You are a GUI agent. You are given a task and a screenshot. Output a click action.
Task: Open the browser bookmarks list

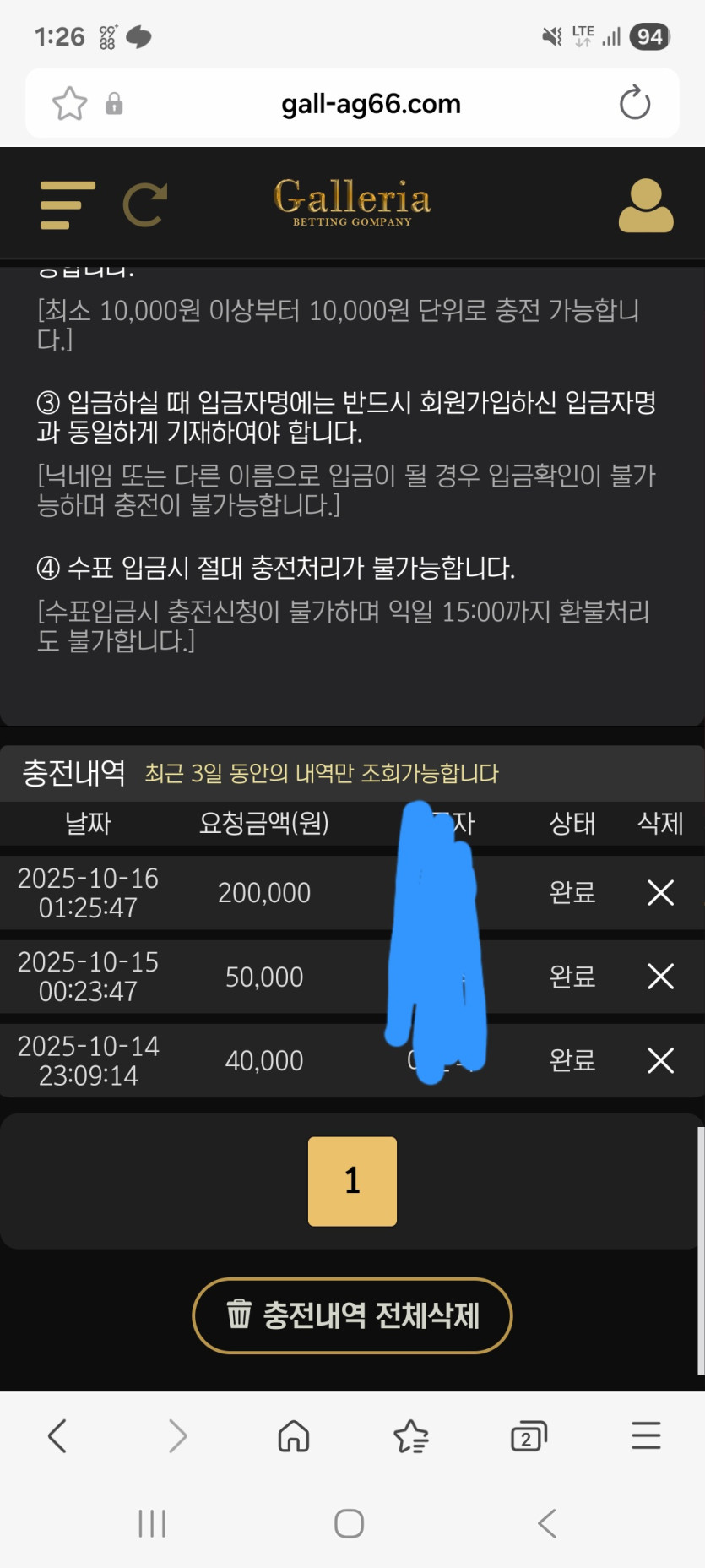411,1435
